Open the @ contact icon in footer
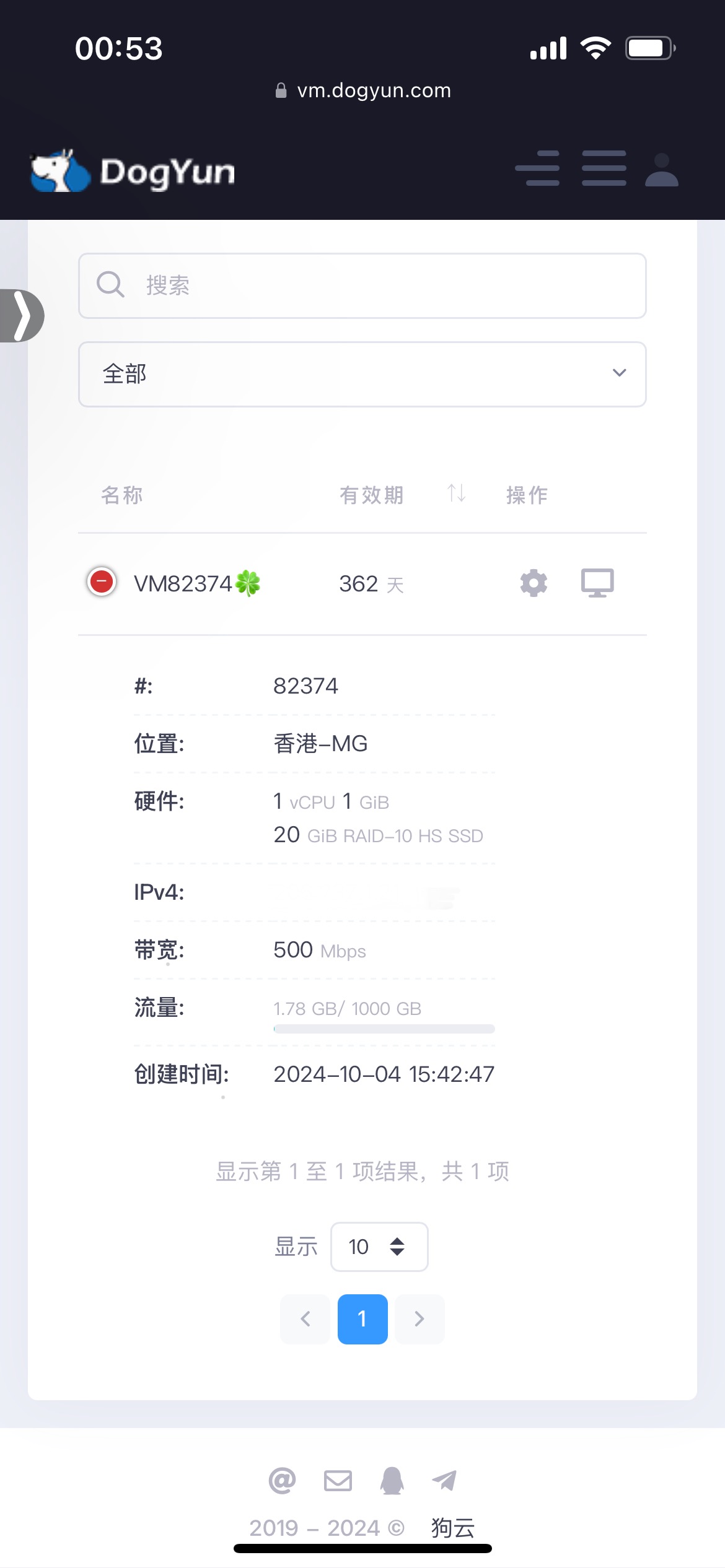The height and width of the screenshot is (1568, 725). 282,1481
